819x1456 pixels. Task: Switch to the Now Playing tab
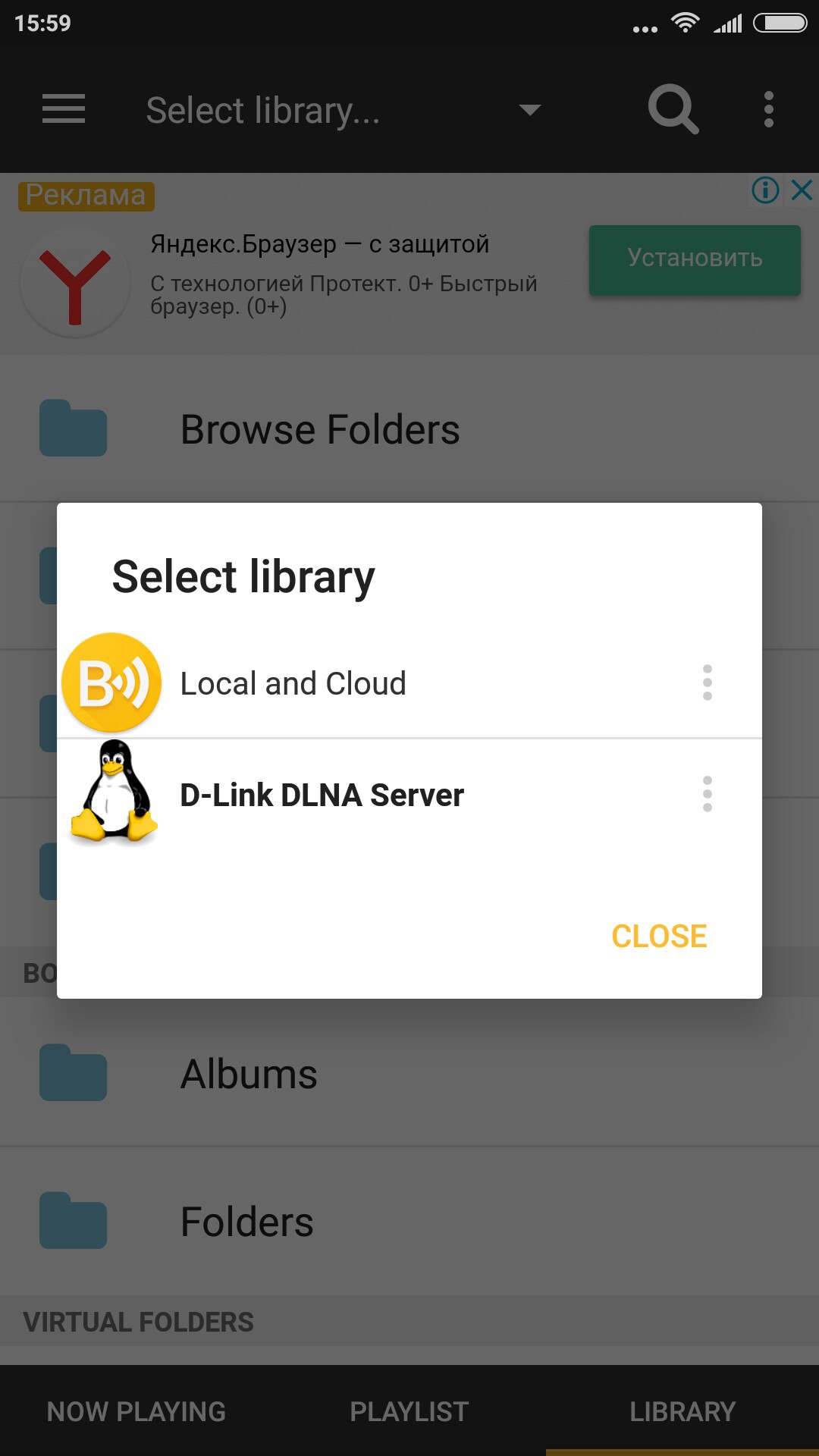tap(136, 1411)
